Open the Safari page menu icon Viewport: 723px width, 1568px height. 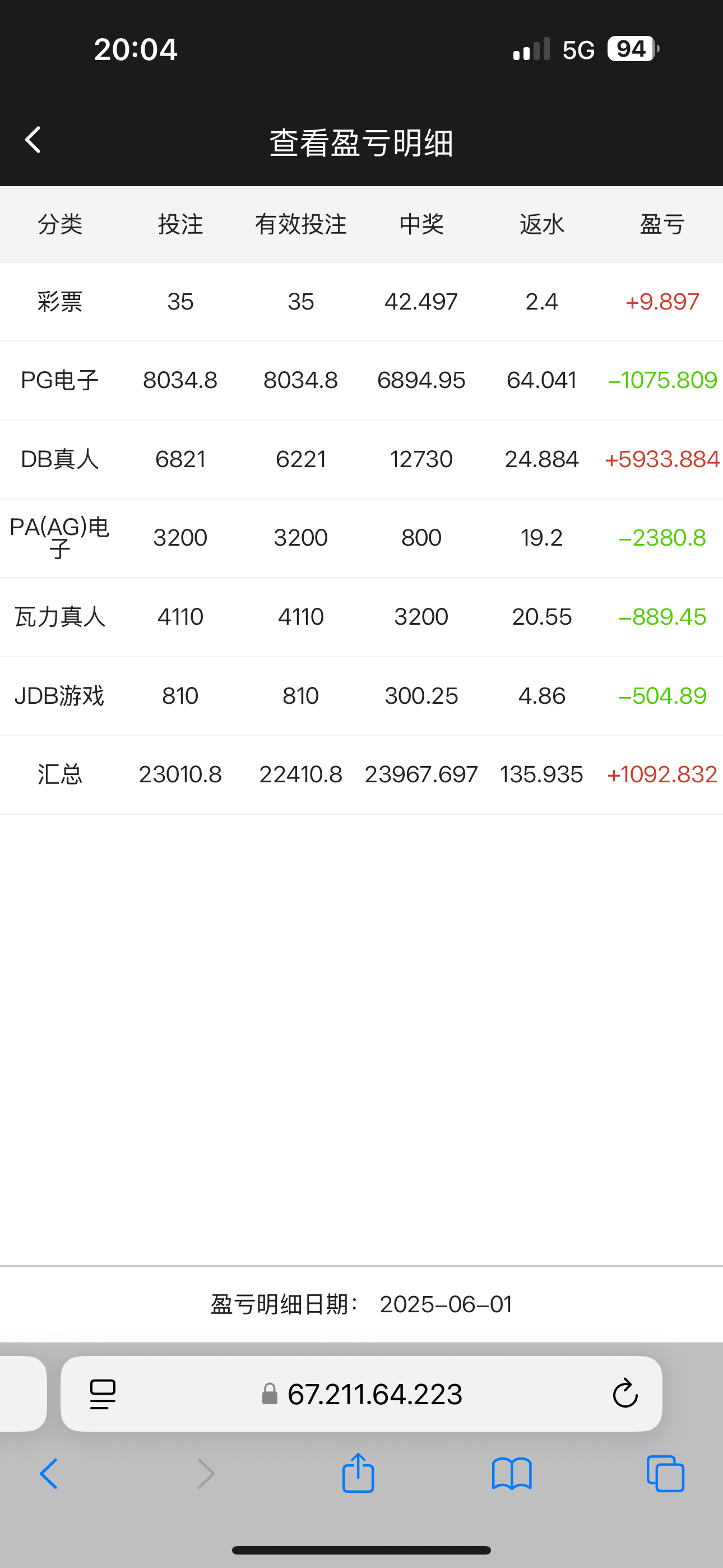pyautogui.click(x=103, y=1394)
